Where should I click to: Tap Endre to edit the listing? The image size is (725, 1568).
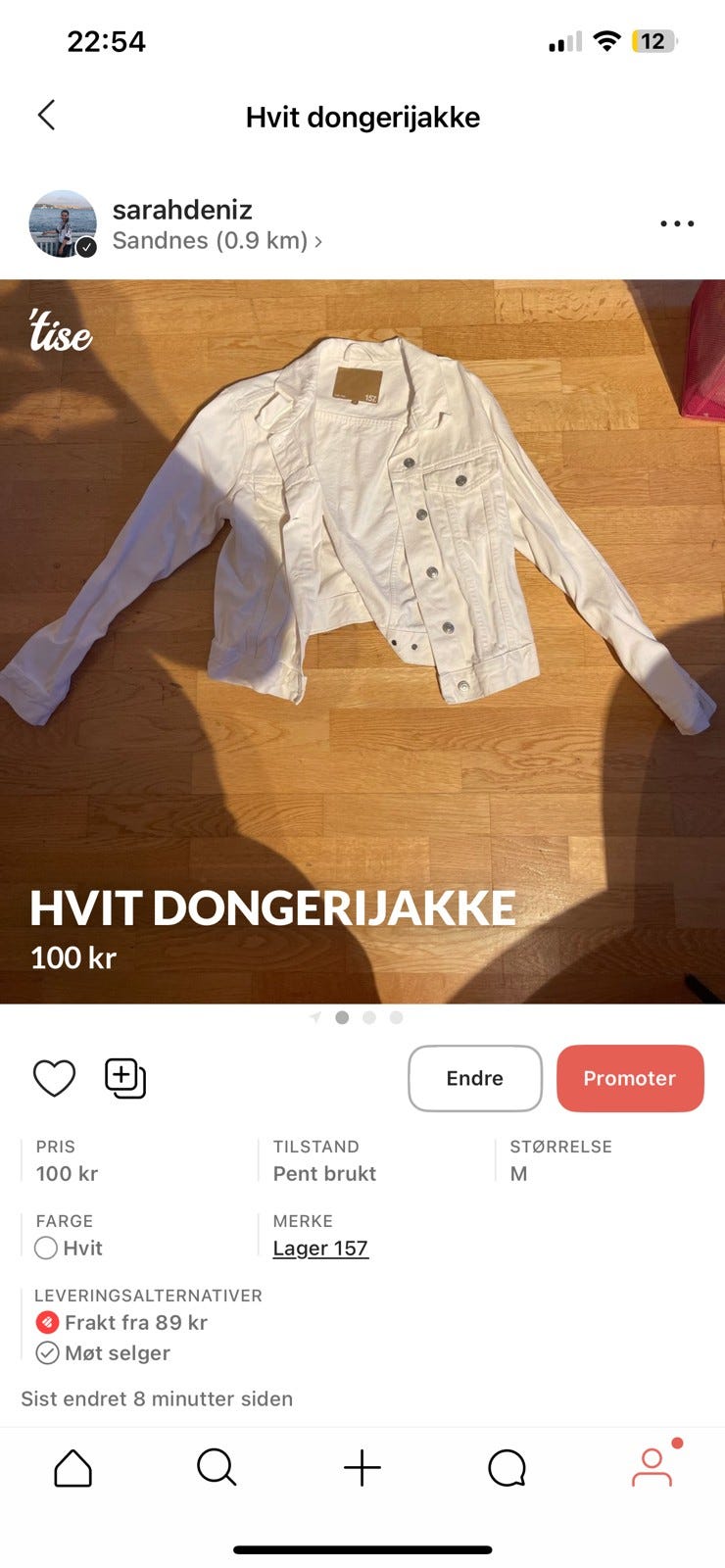pos(475,1078)
